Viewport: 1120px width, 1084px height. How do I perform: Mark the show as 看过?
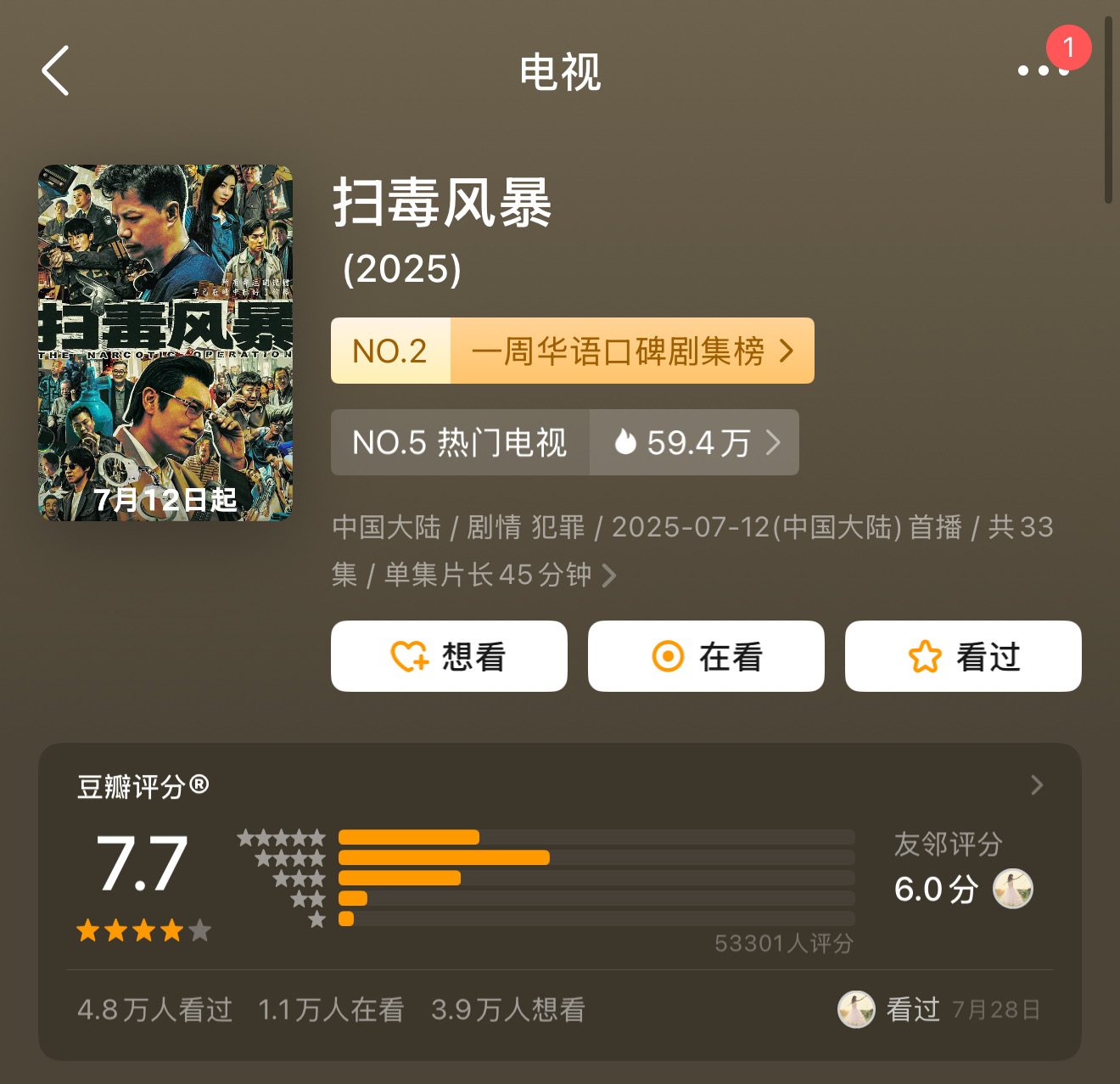(x=963, y=656)
